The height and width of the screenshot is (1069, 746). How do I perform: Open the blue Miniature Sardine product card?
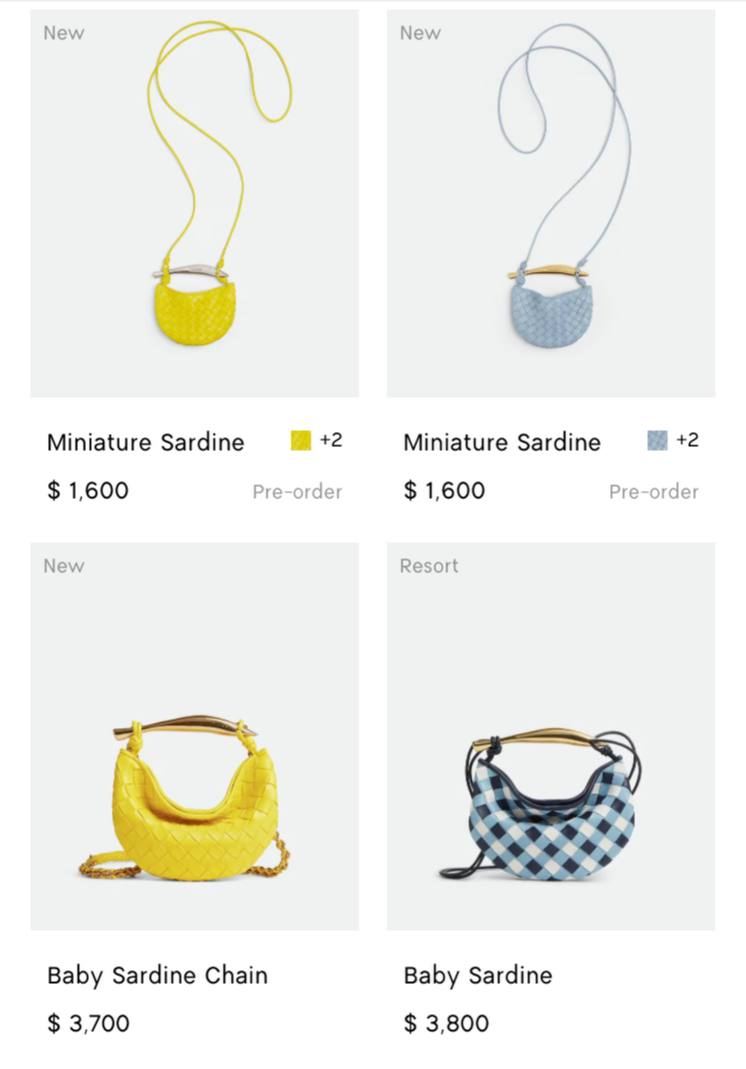click(550, 204)
